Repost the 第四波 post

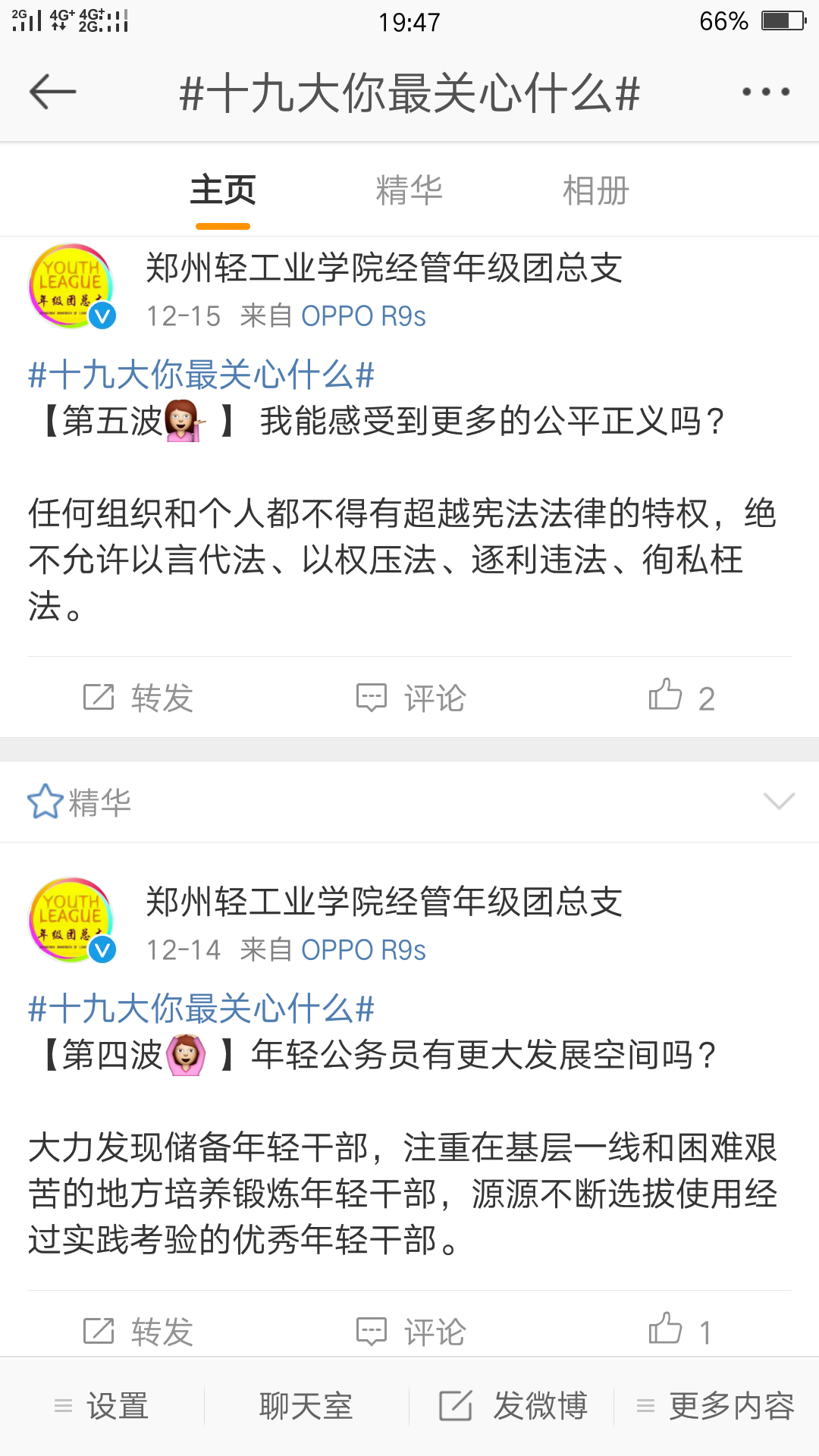point(138,1332)
